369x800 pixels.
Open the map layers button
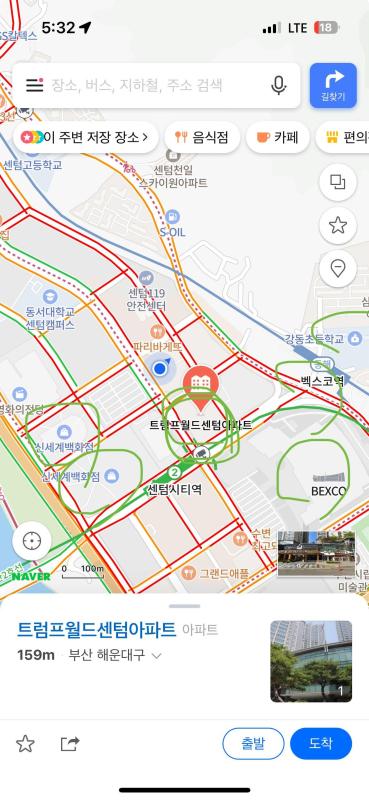pos(338,182)
